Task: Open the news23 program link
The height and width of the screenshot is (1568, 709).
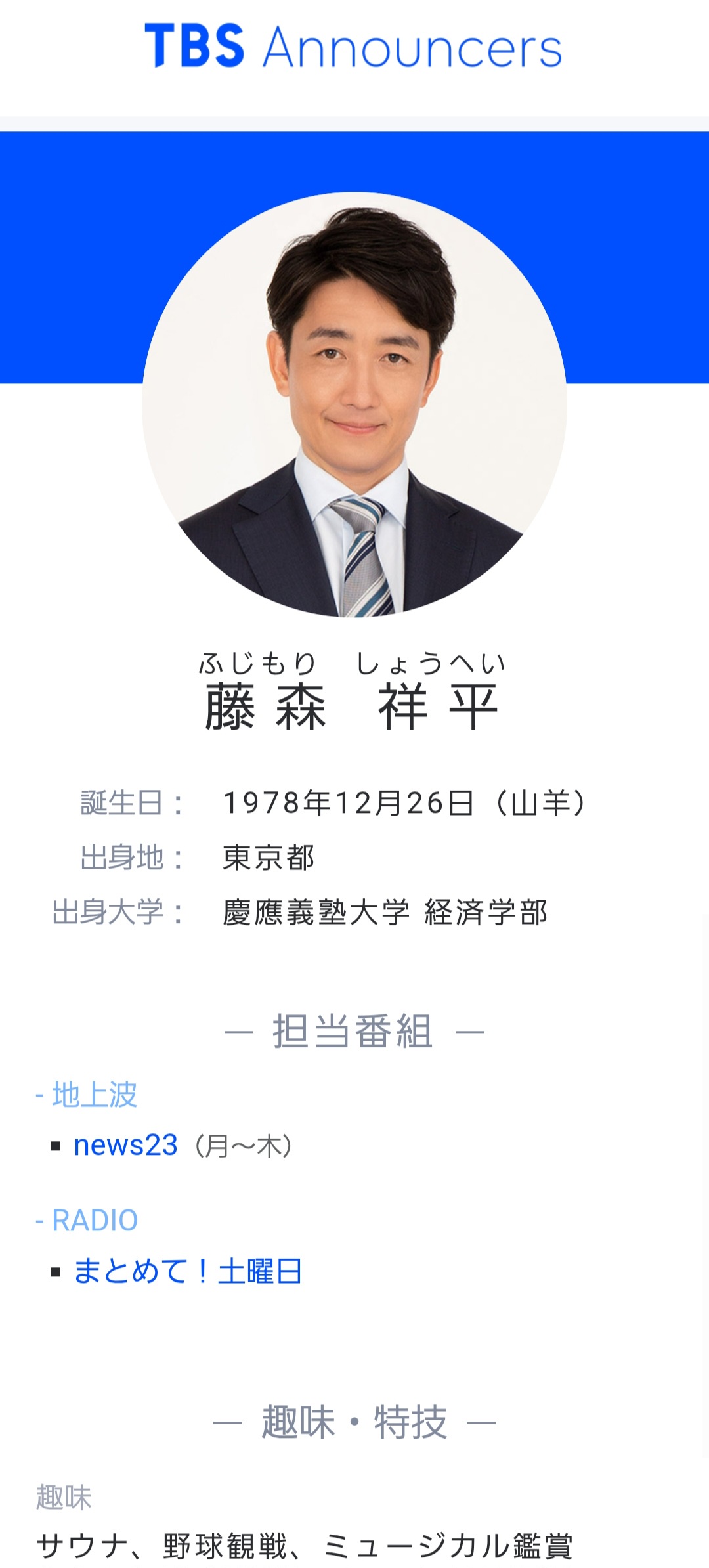Action: click(125, 1146)
